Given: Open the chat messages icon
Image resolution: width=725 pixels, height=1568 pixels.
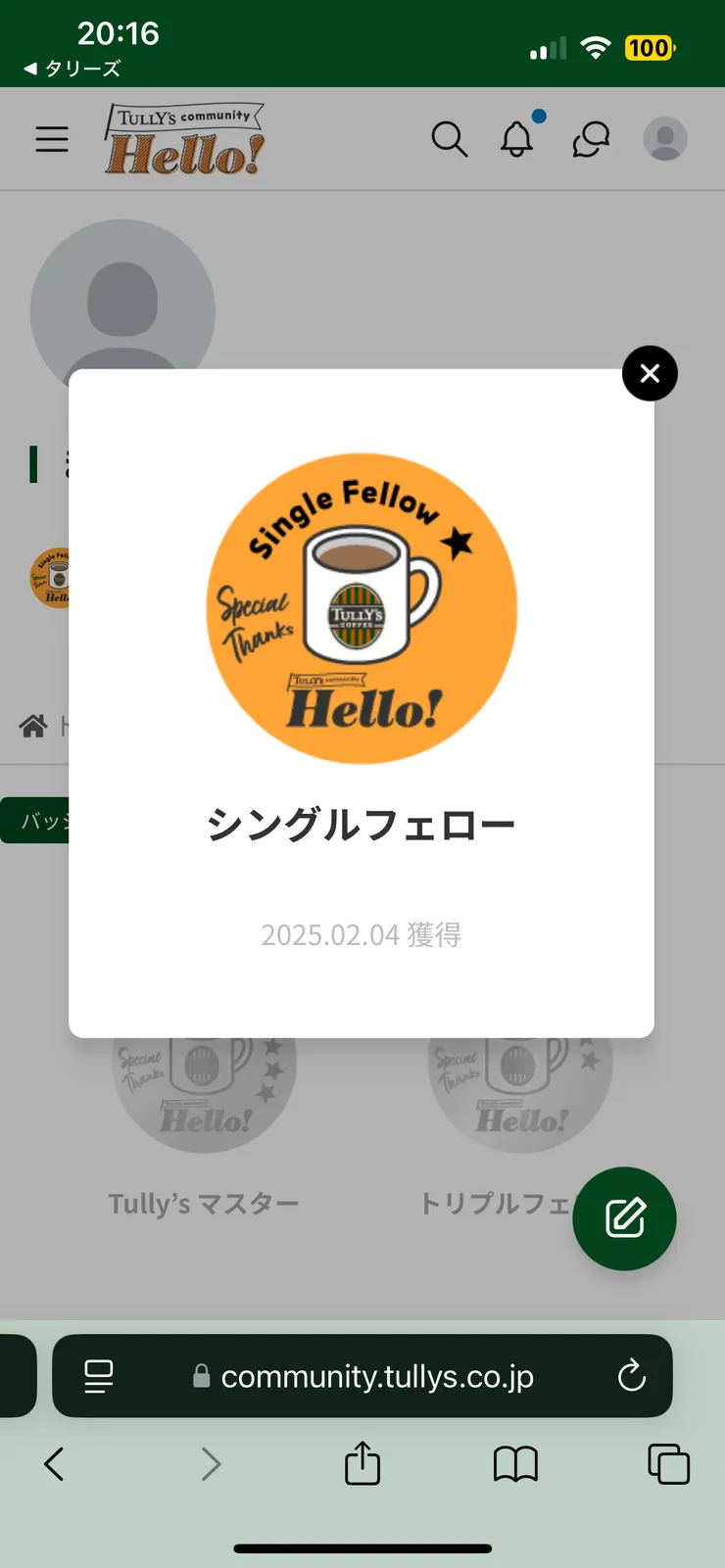Looking at the screenshot, I should [591, 138].
